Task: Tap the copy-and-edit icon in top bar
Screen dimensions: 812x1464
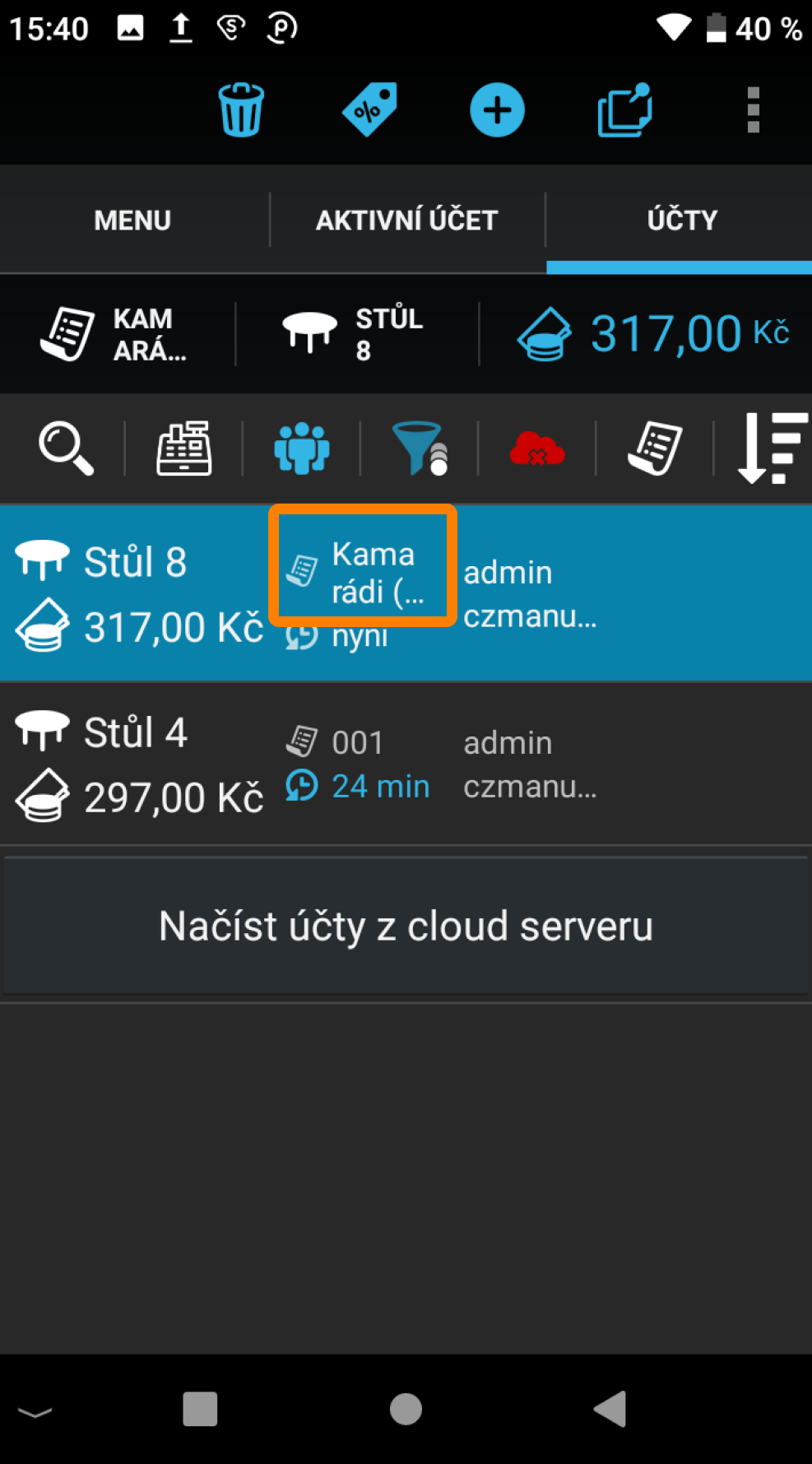Action: tap(624, 109)
